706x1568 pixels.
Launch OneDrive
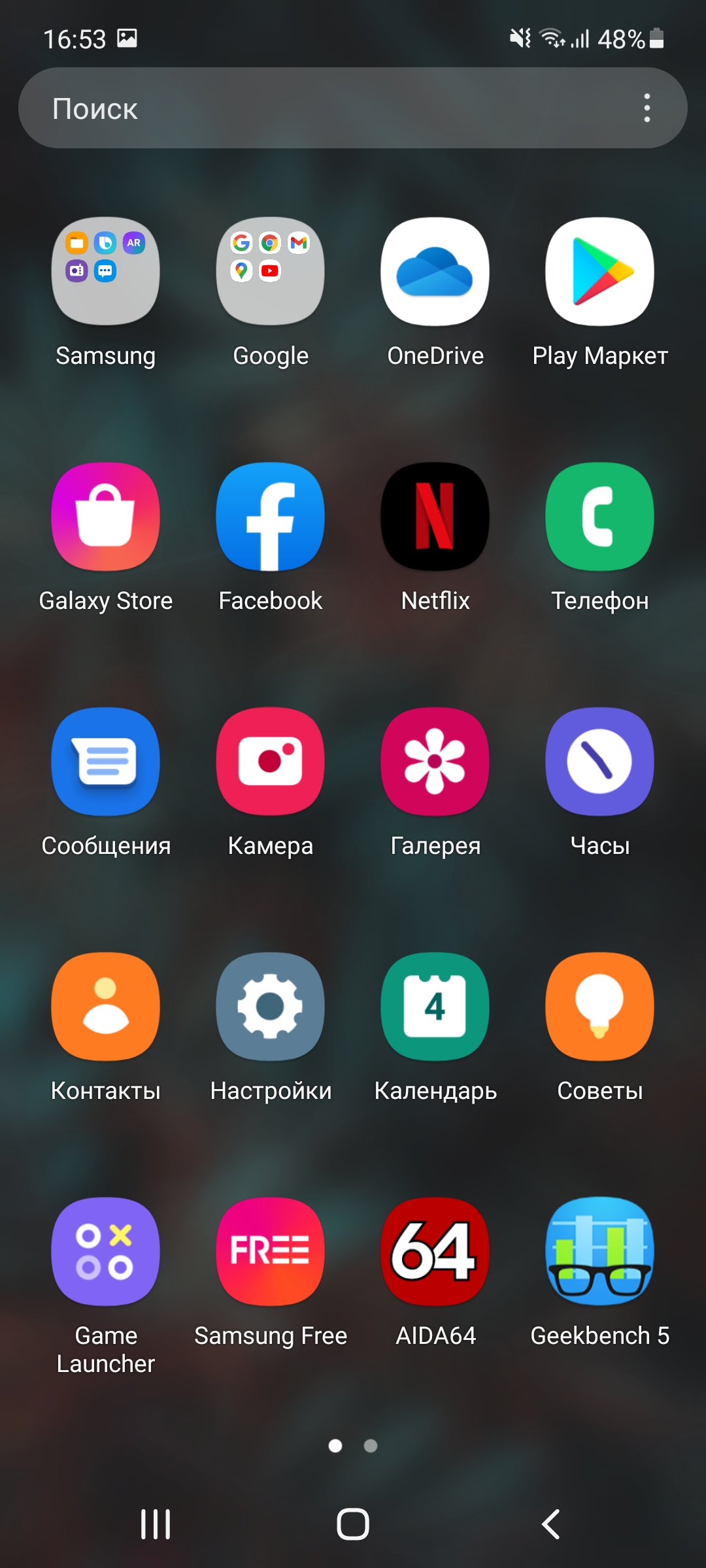pyautogui.click(x=435, y=272)
